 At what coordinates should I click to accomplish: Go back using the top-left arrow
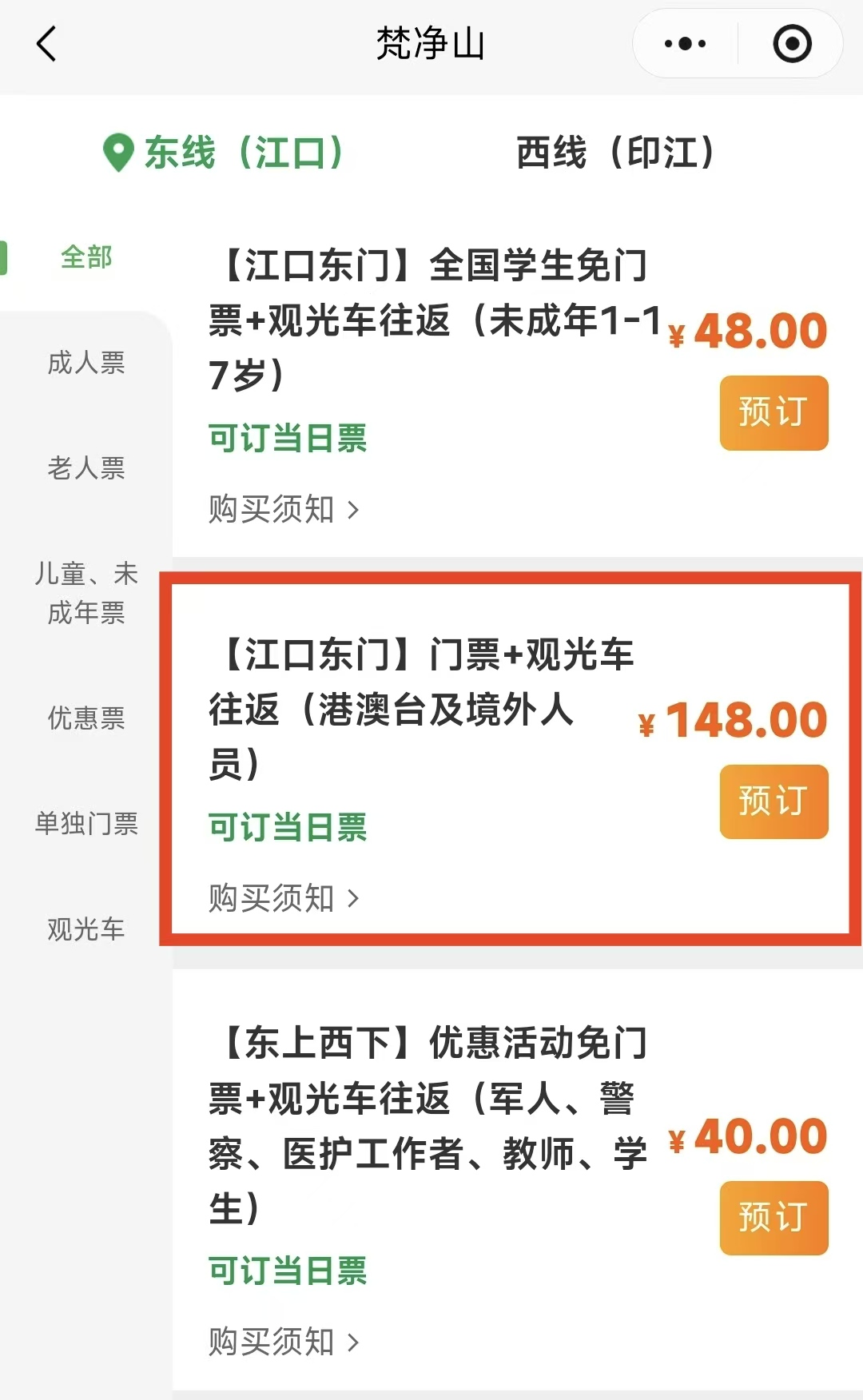tap(46, 44)
